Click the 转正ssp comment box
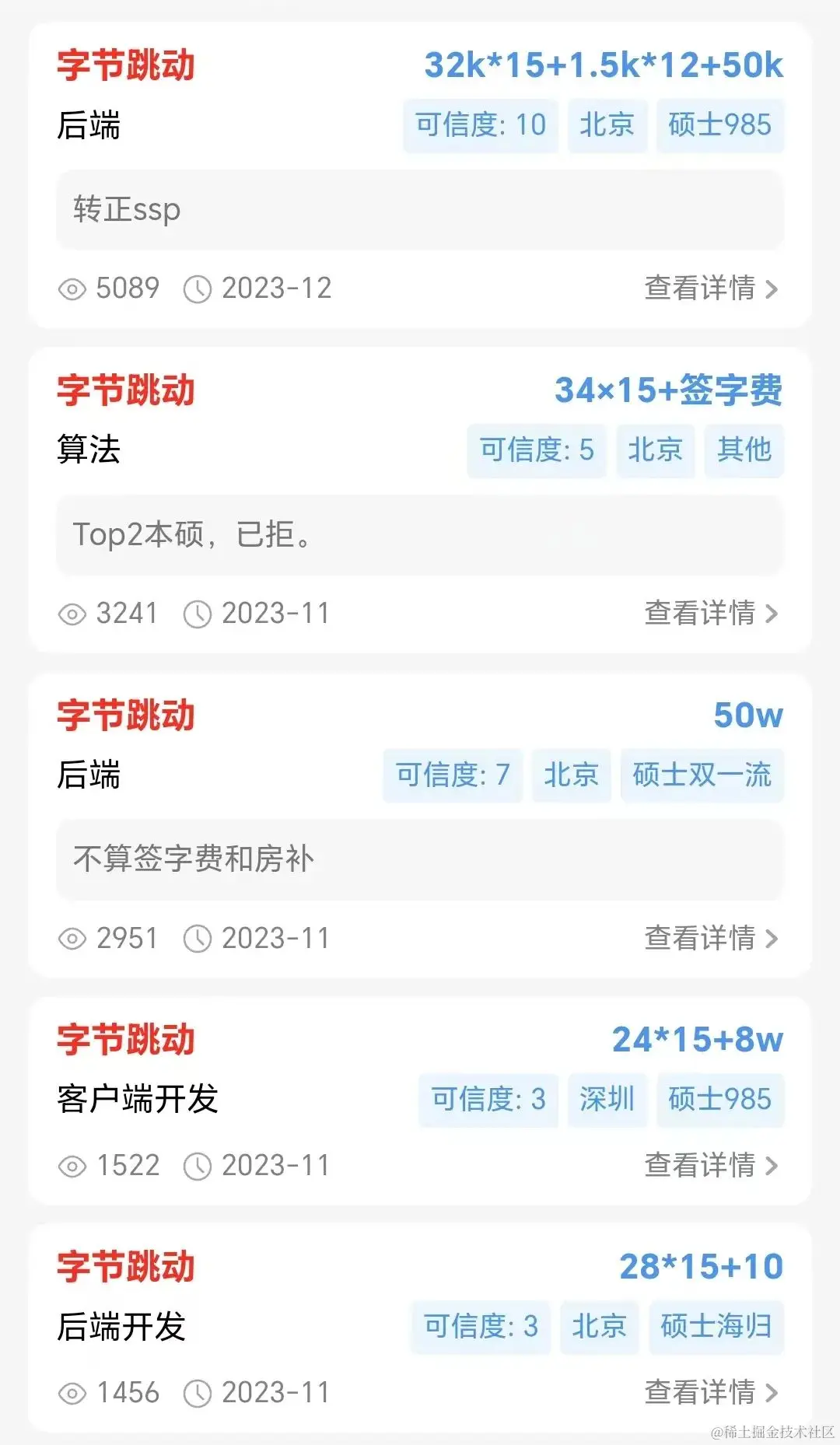The height and width of the screenshot is (1445, 840). coord(420,209)
